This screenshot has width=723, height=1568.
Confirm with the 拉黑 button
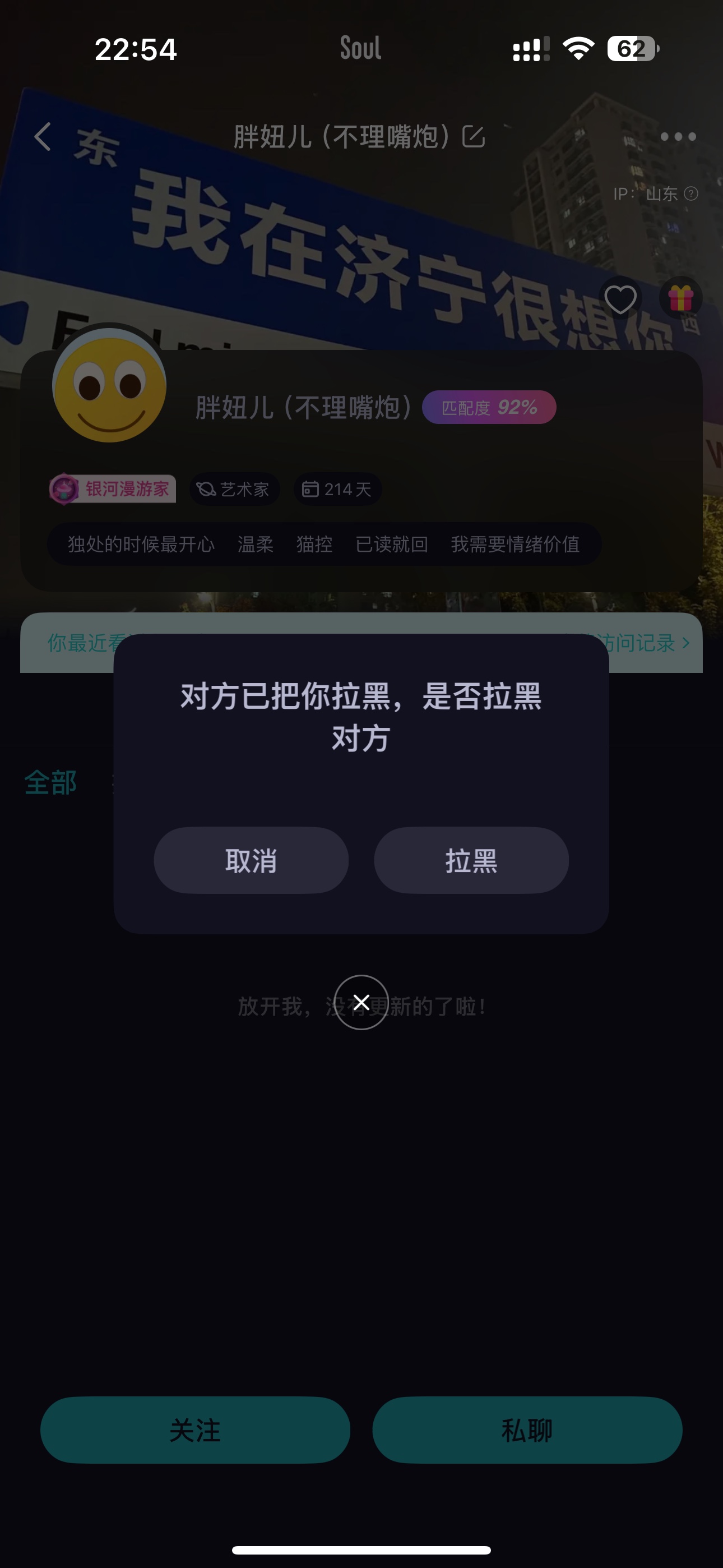coord(471,860)
